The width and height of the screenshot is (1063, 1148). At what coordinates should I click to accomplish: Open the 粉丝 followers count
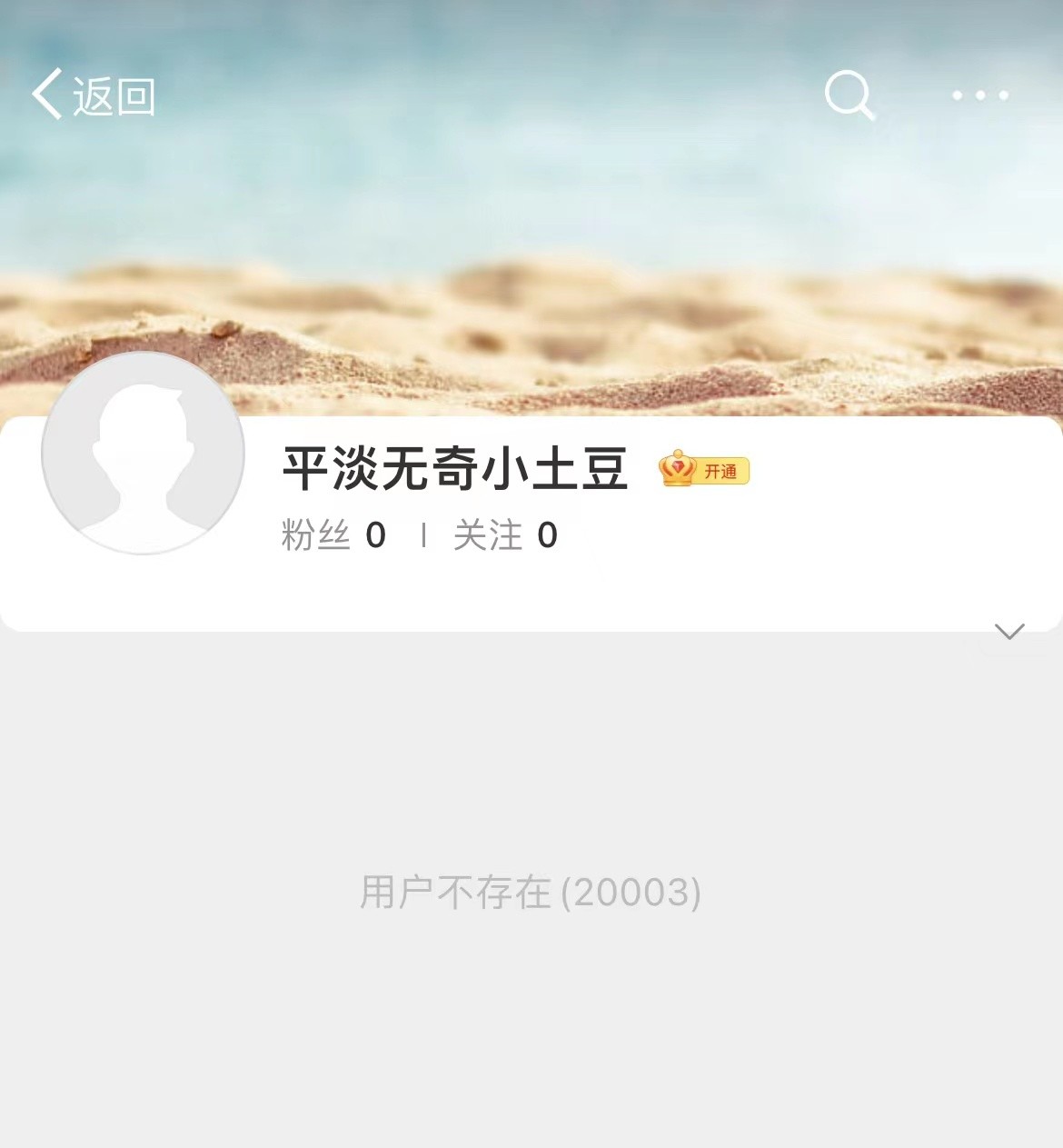tap(333, 535)
